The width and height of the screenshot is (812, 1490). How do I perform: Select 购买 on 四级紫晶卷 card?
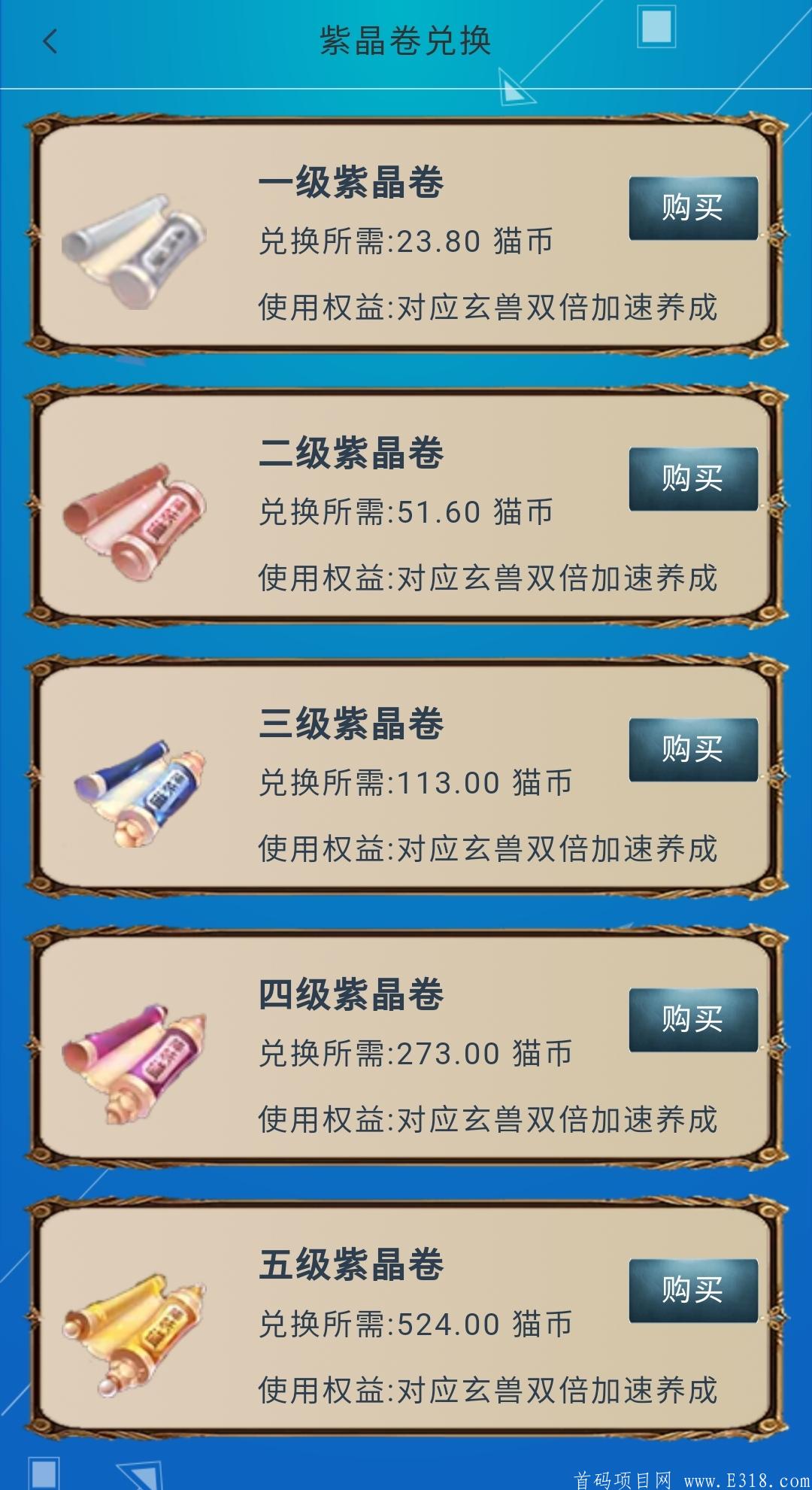point(692,1020)
